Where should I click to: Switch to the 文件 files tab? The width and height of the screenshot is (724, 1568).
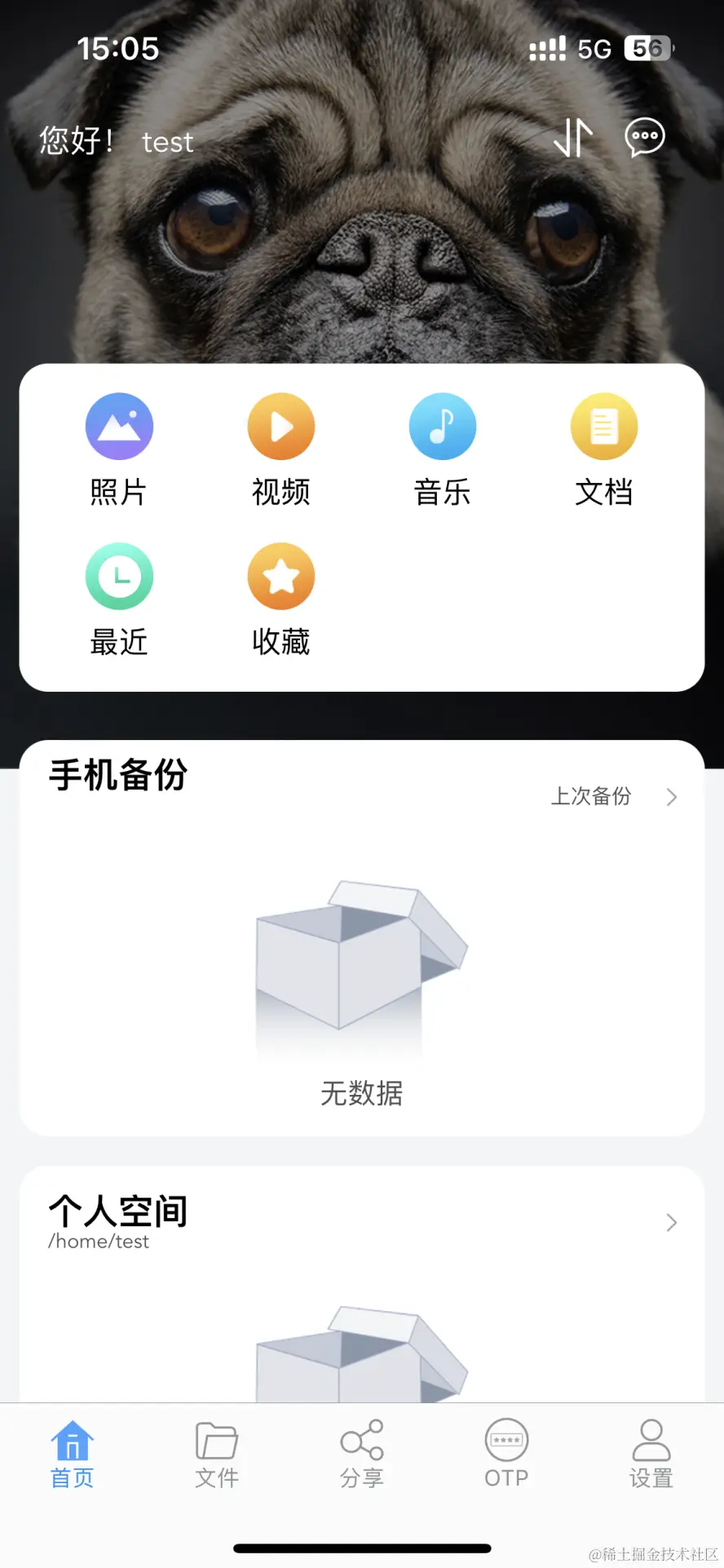pyautogui.click(x=217, y=1454)
